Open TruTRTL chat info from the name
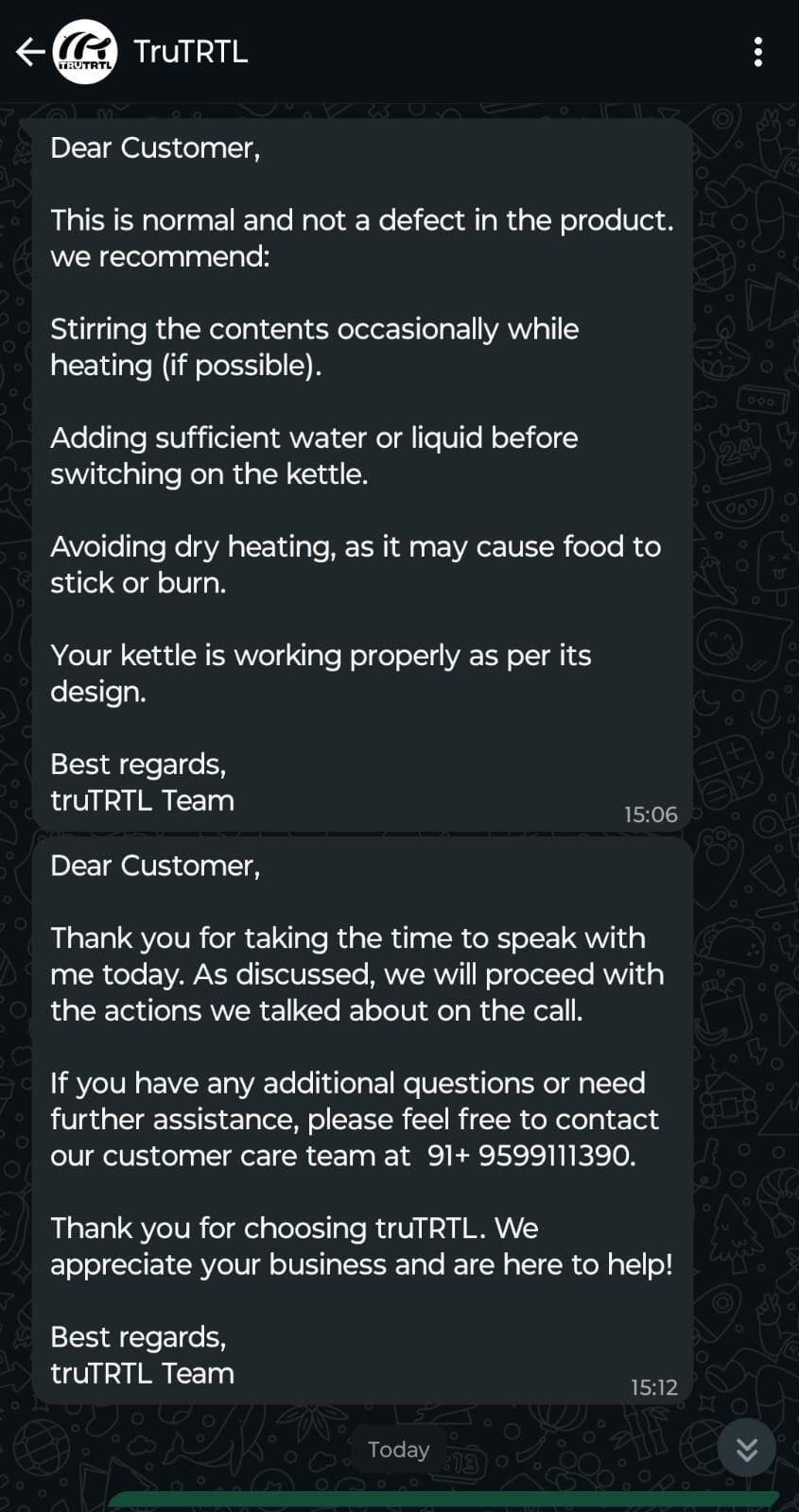This screenshot has width=799, height=1512. [191, 52]
